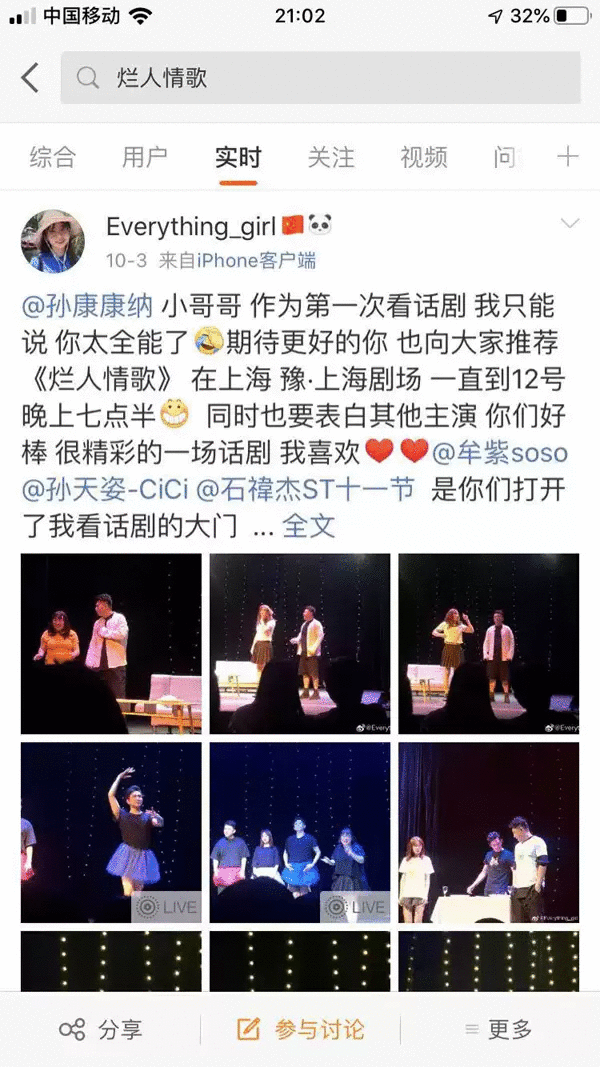This screenshot has height=1067, width=600.
Task: Tap the plus icon beside the tabs
Action: click(x=568, y=156)
